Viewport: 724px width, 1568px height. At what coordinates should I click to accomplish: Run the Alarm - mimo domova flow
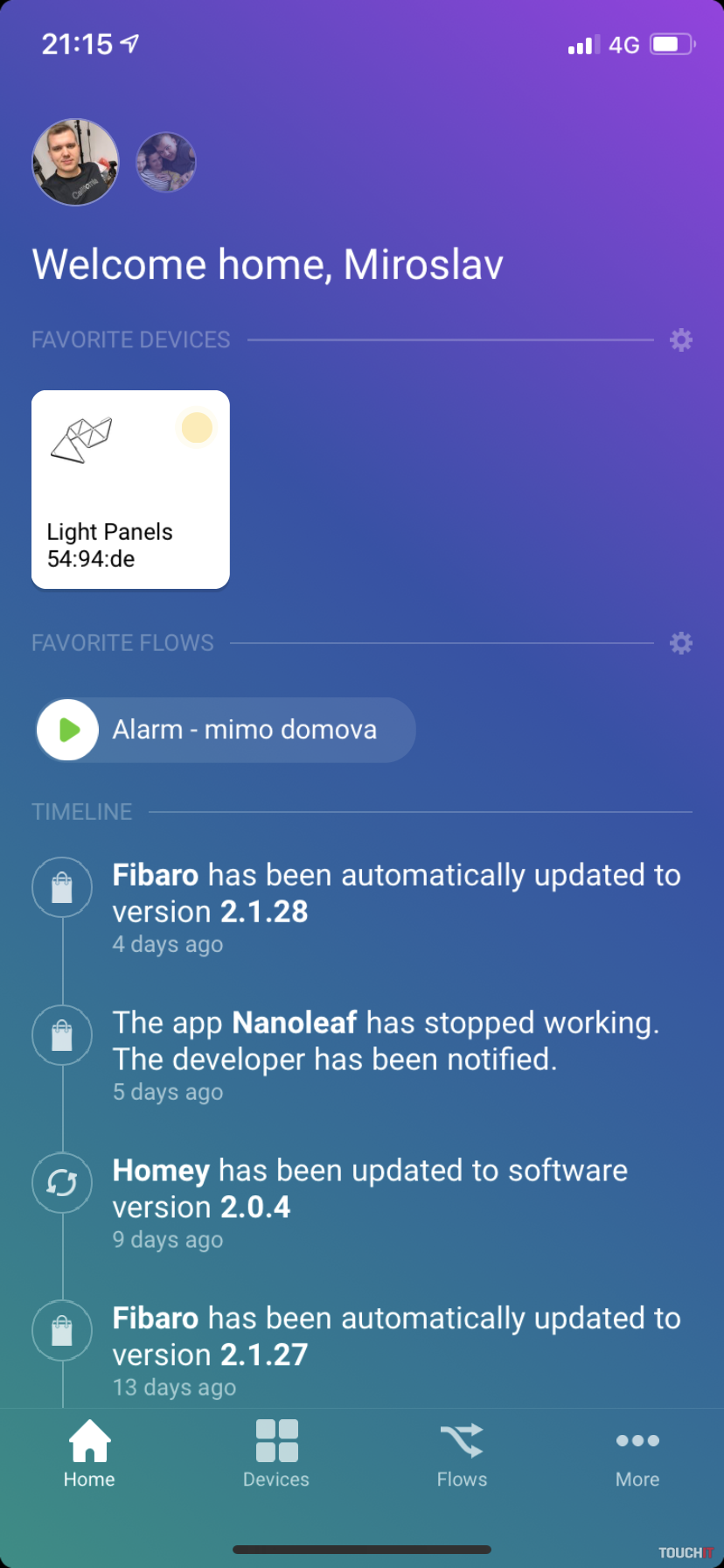click(x=68, y=730)
